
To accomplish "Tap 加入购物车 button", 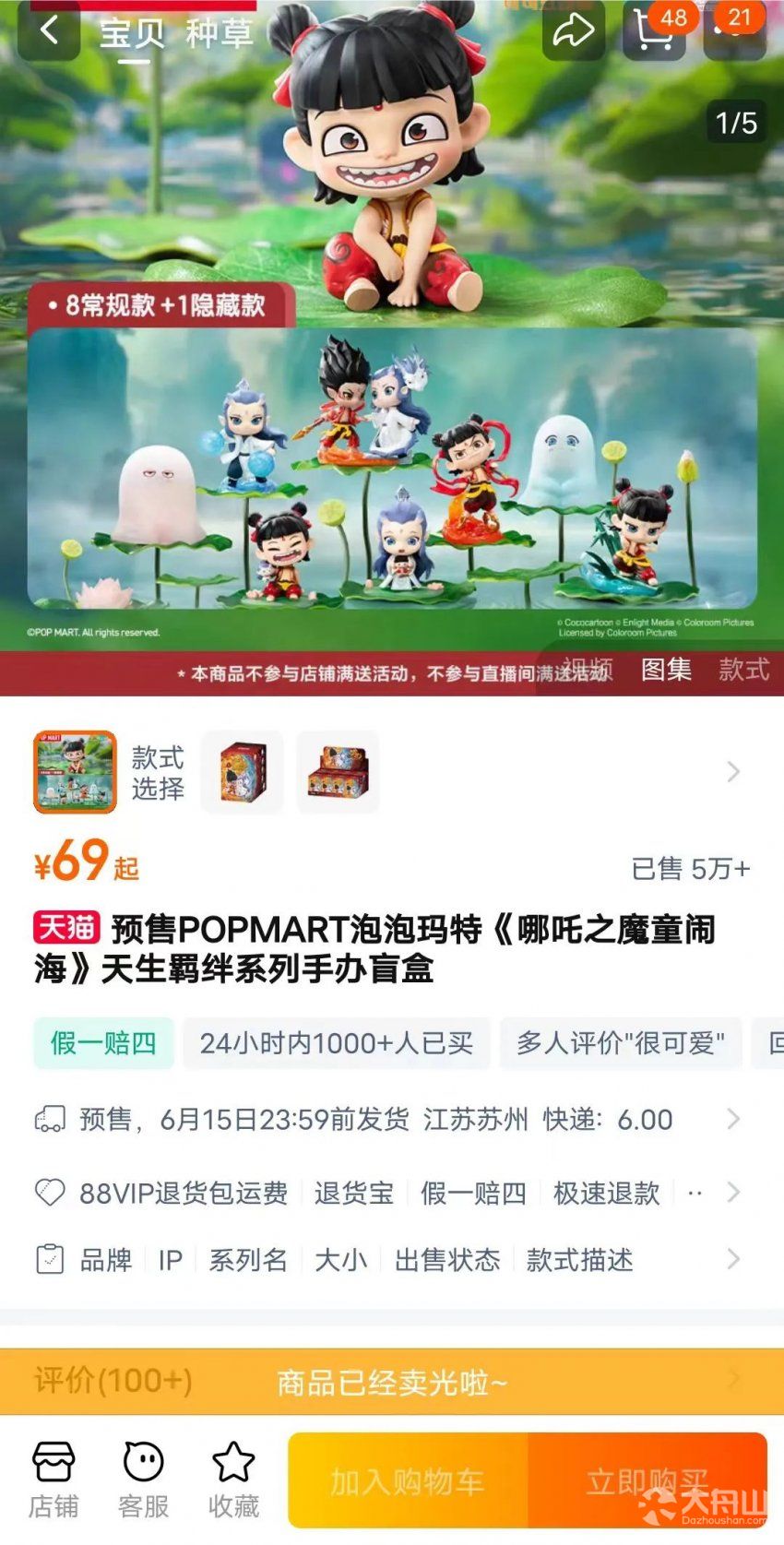I will (408, 1481).
